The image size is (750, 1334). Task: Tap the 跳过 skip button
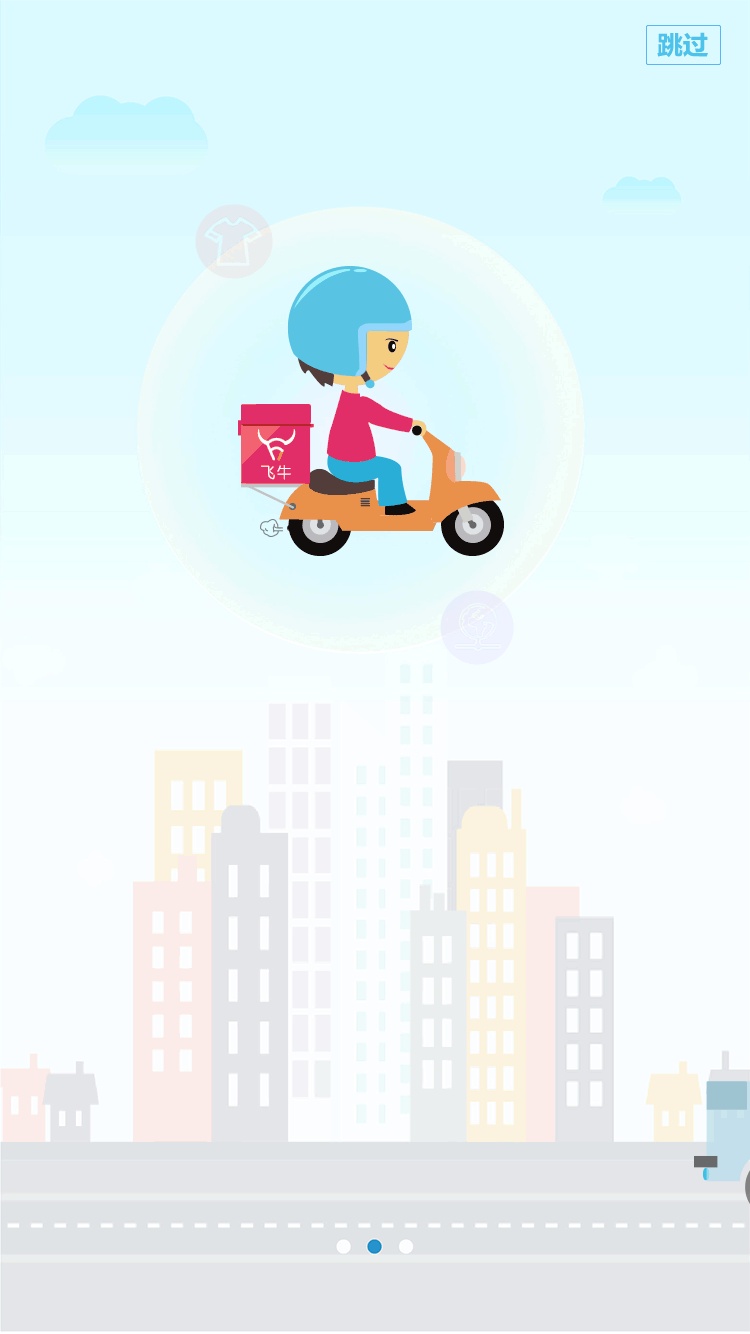683,45
